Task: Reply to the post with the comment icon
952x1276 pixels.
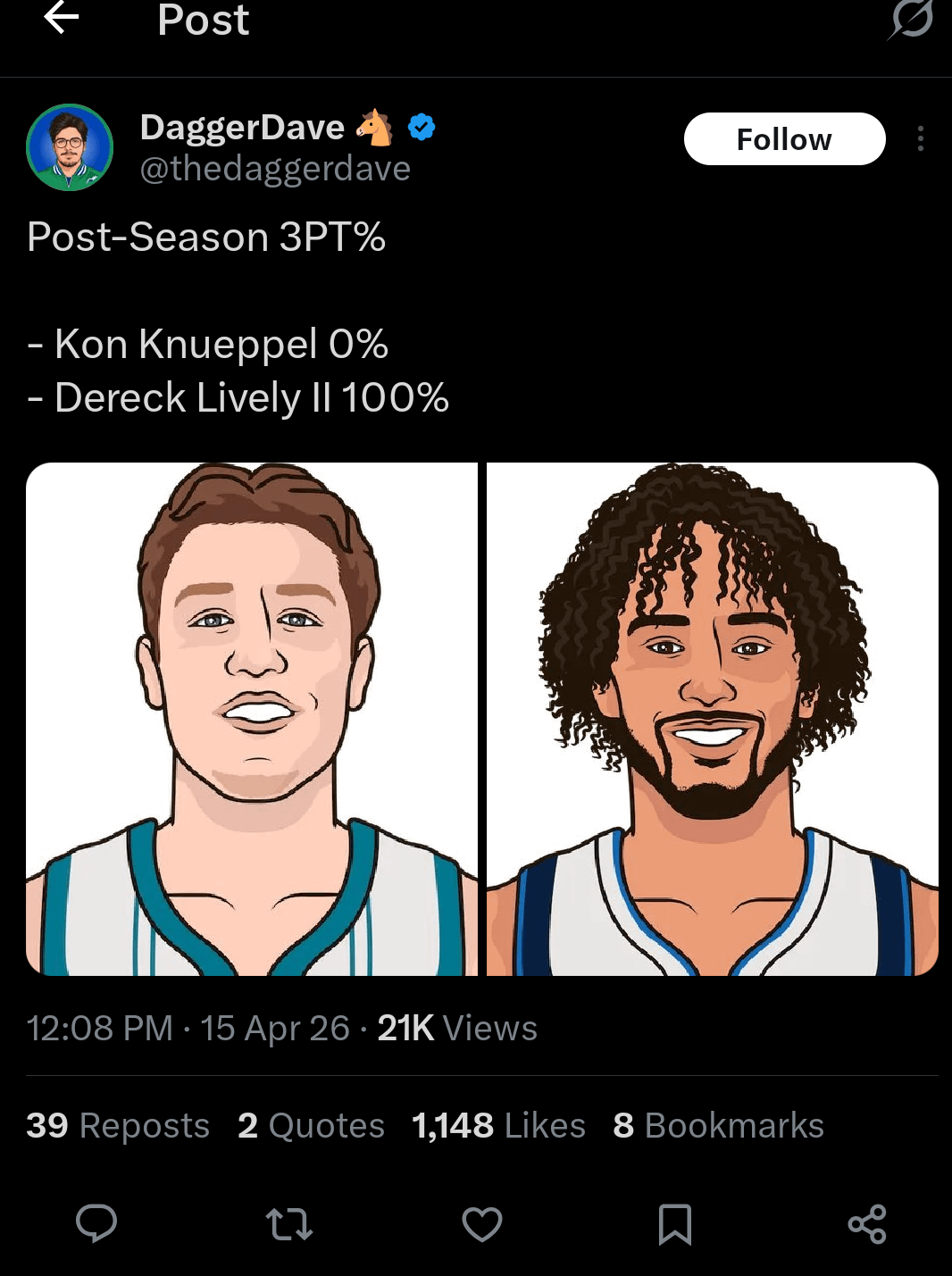Action: tap(96, 1223)
